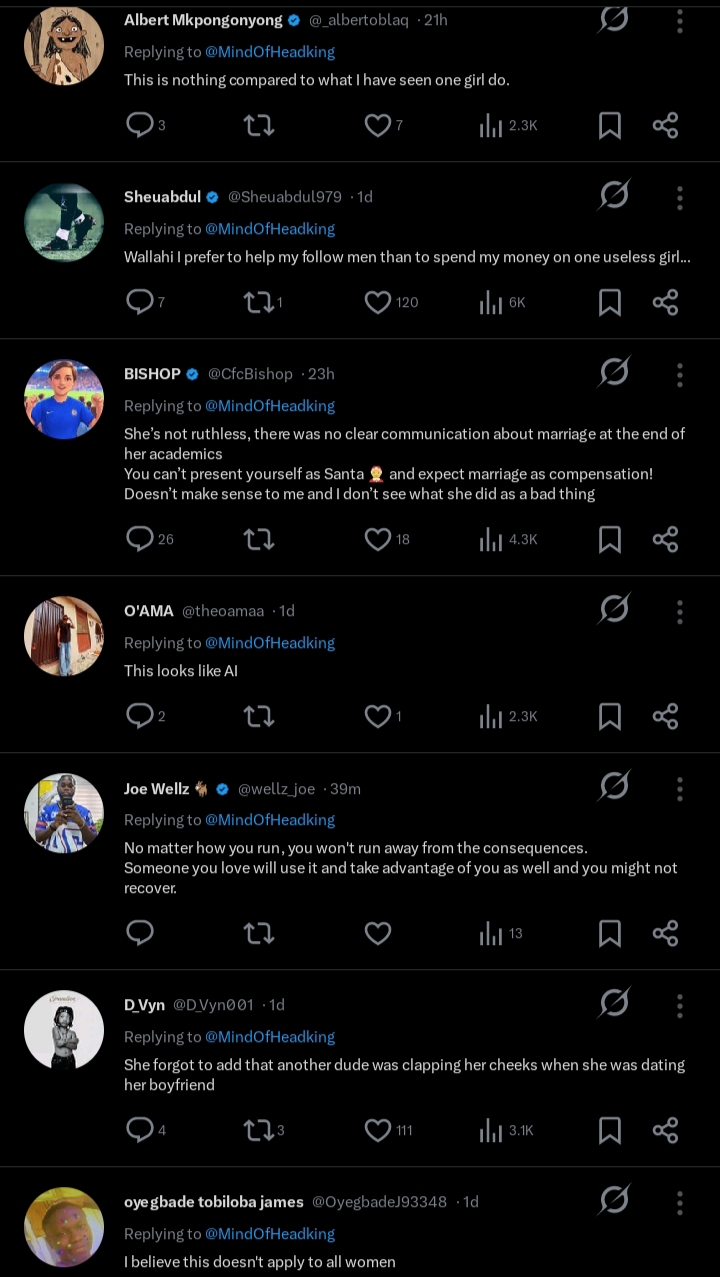Like Joe Wellz's reply
Viewport: 720px width, 1277px height.
(378, 933)
